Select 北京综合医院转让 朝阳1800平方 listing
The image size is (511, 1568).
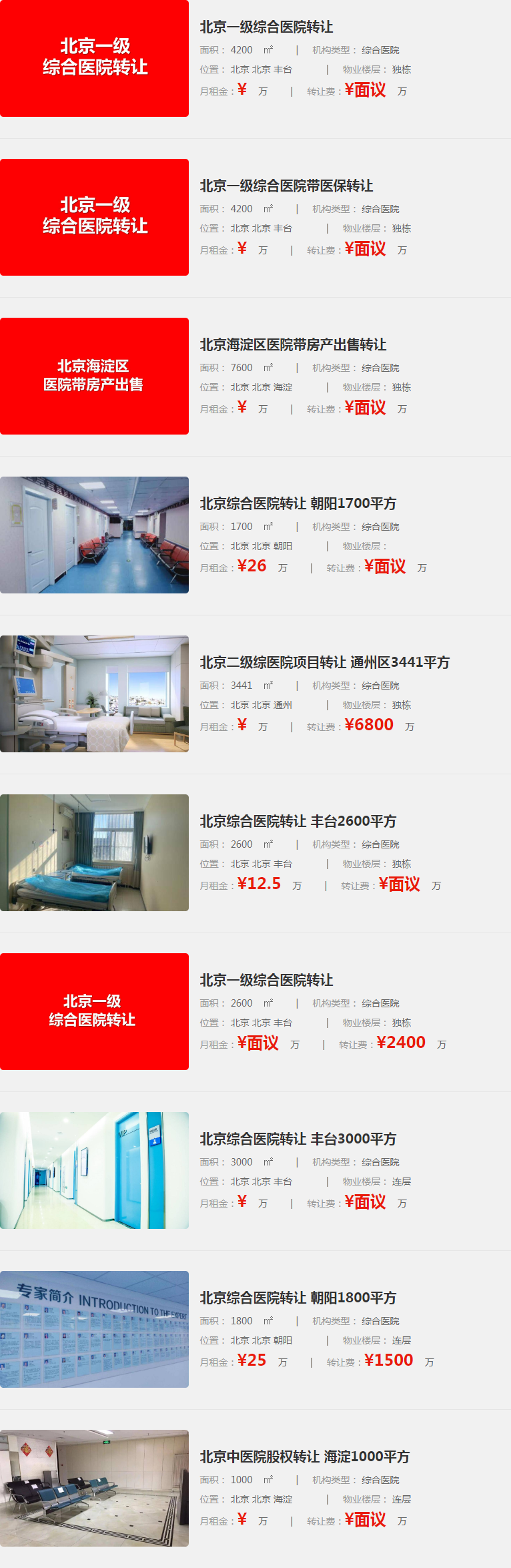[x=298, y=1298]
